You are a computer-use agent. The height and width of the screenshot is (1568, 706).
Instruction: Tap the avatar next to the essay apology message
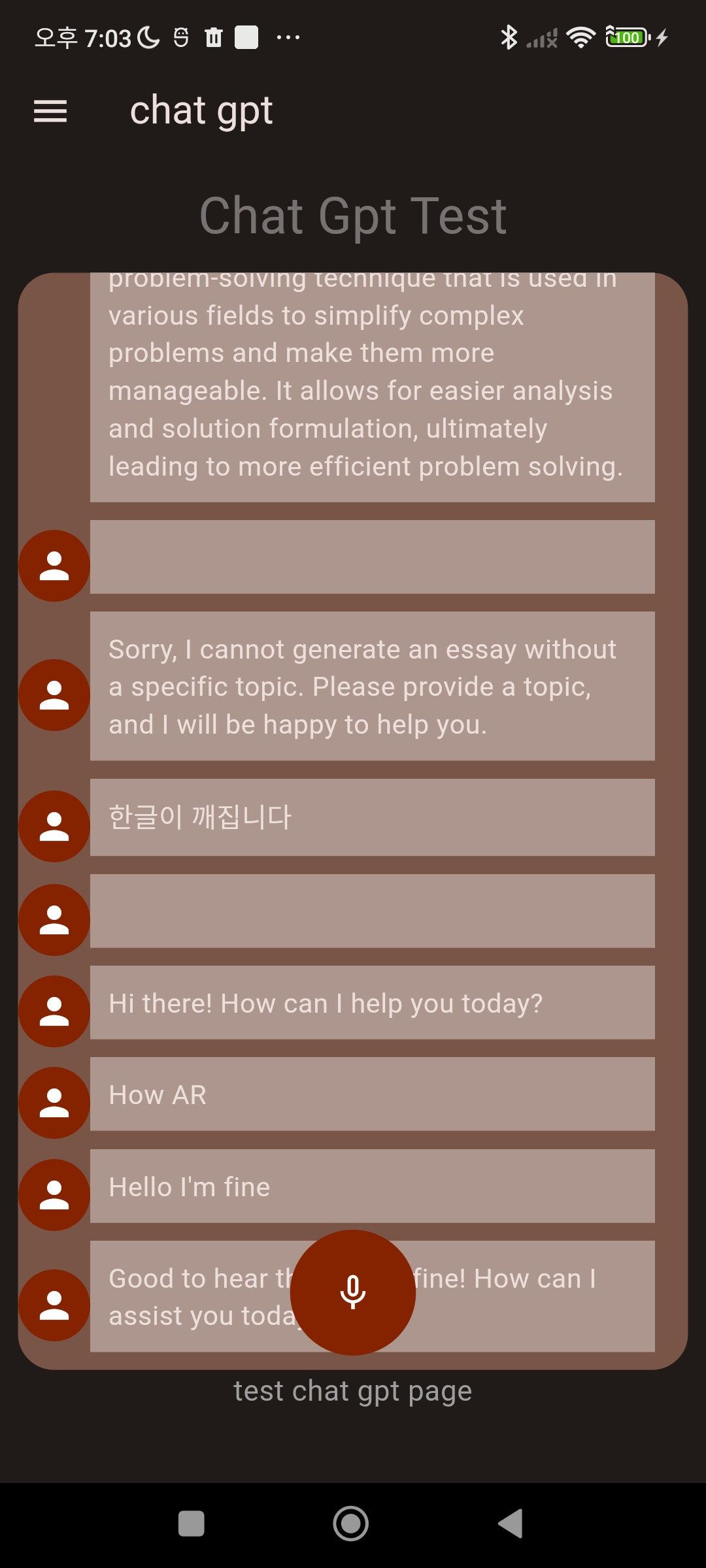(54, 694)
